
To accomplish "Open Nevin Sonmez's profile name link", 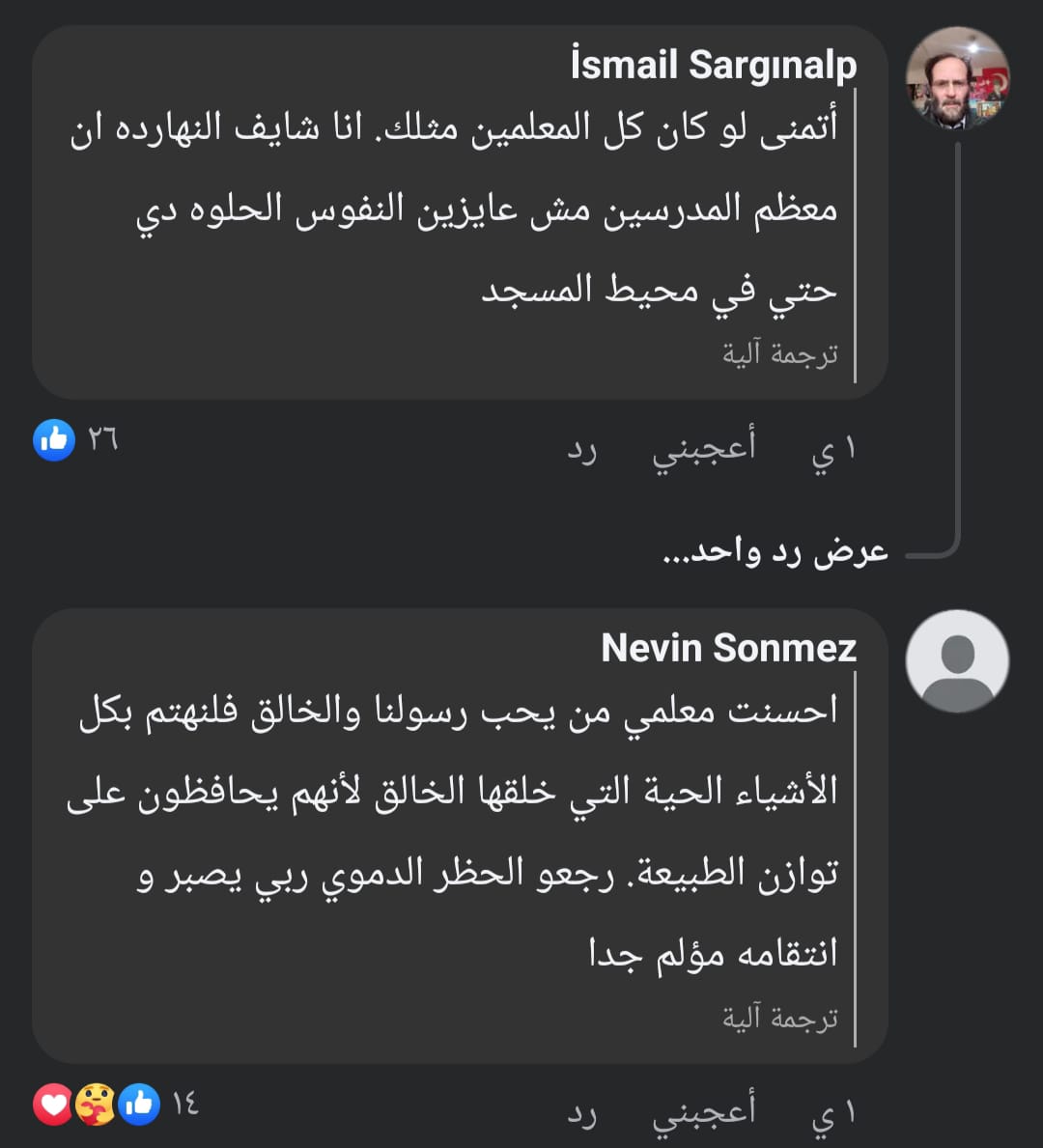I will coord(728,648).
